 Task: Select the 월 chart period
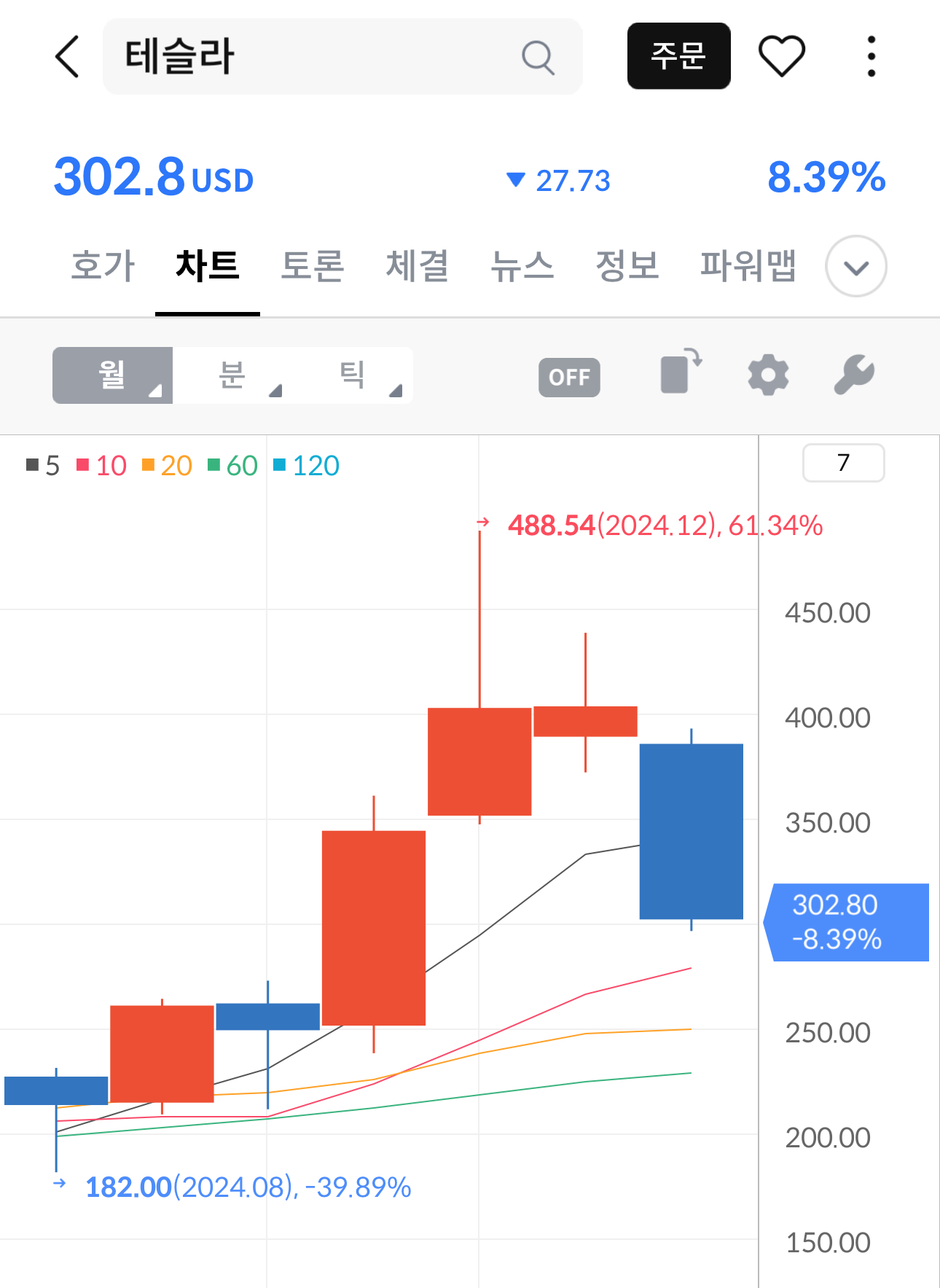[112, 375]
